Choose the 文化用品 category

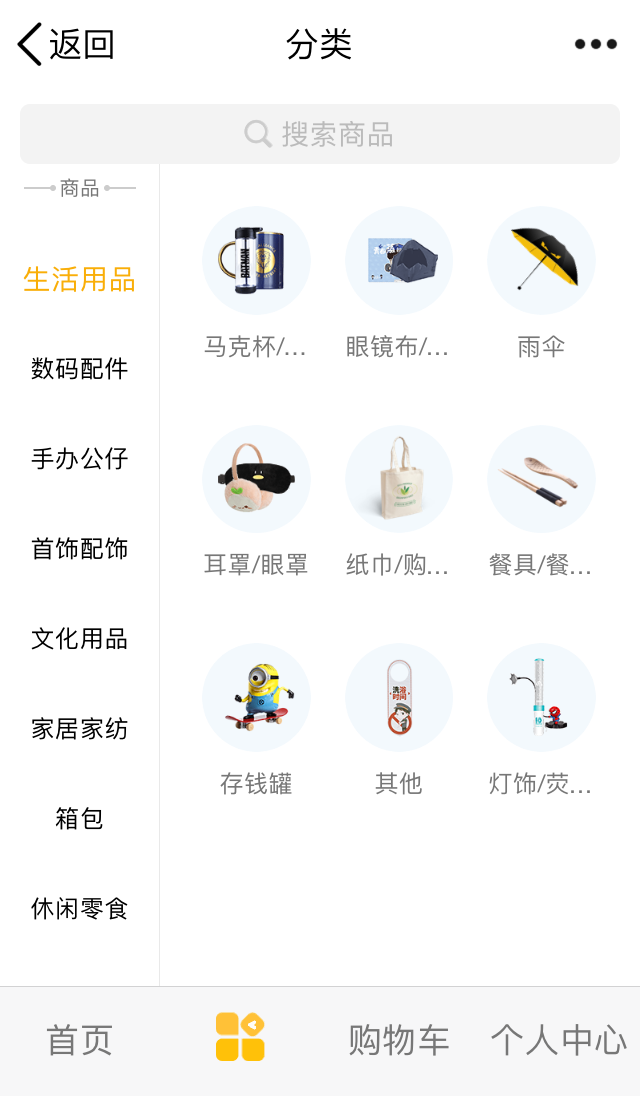click(80, 639)
